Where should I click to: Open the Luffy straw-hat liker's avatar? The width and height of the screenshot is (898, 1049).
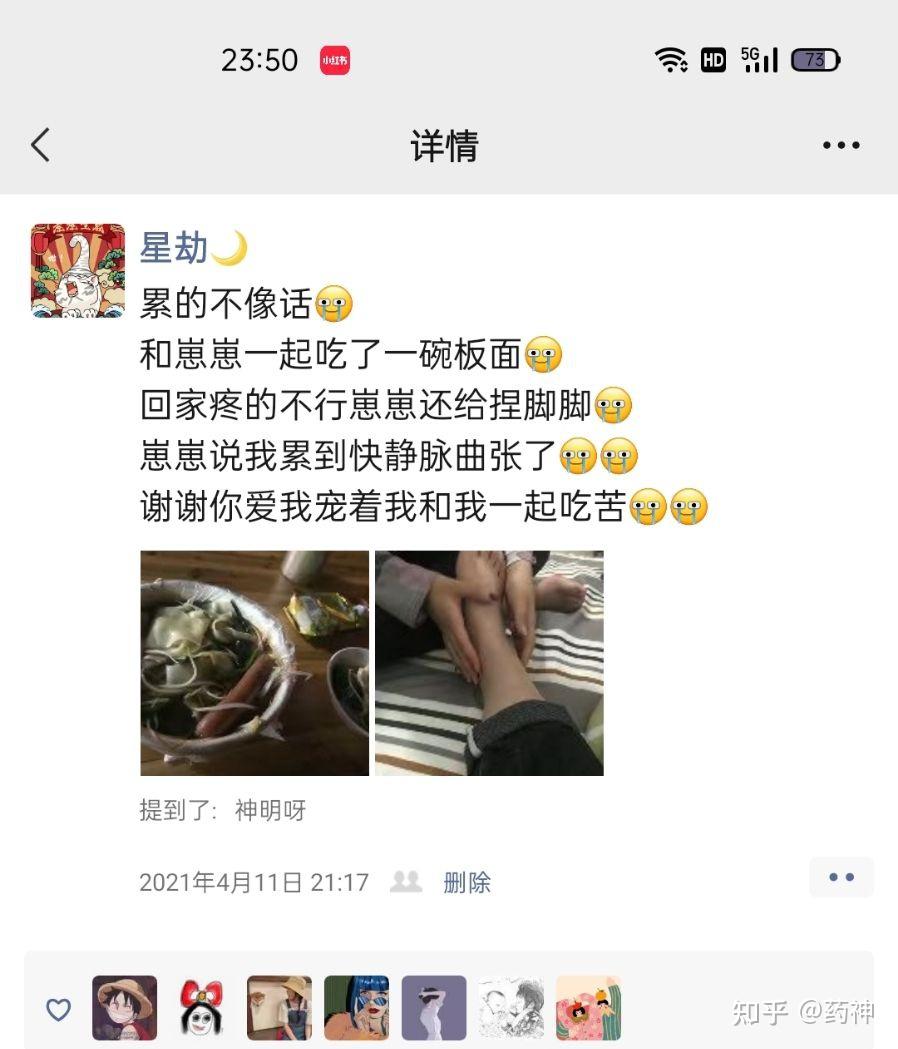tap(125, 1008)
